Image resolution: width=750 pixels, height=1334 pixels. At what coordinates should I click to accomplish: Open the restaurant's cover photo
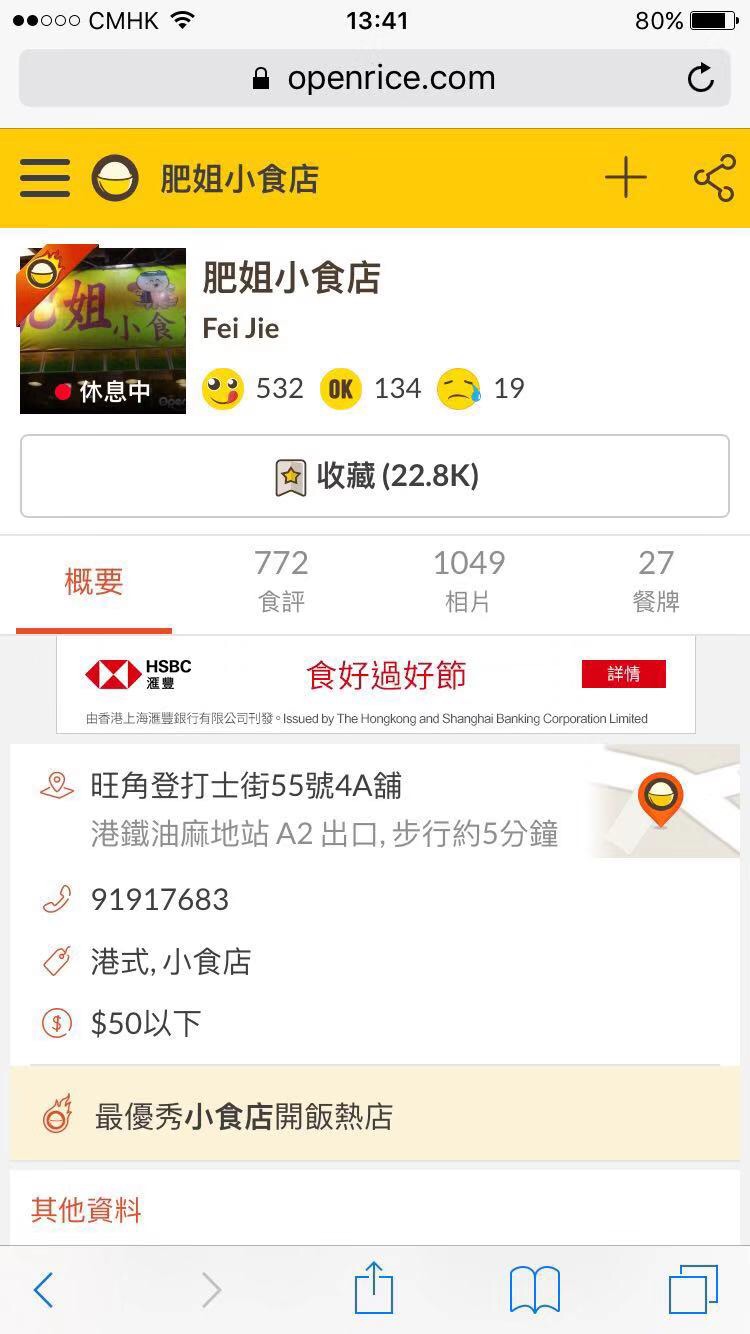tap(103, 331)
